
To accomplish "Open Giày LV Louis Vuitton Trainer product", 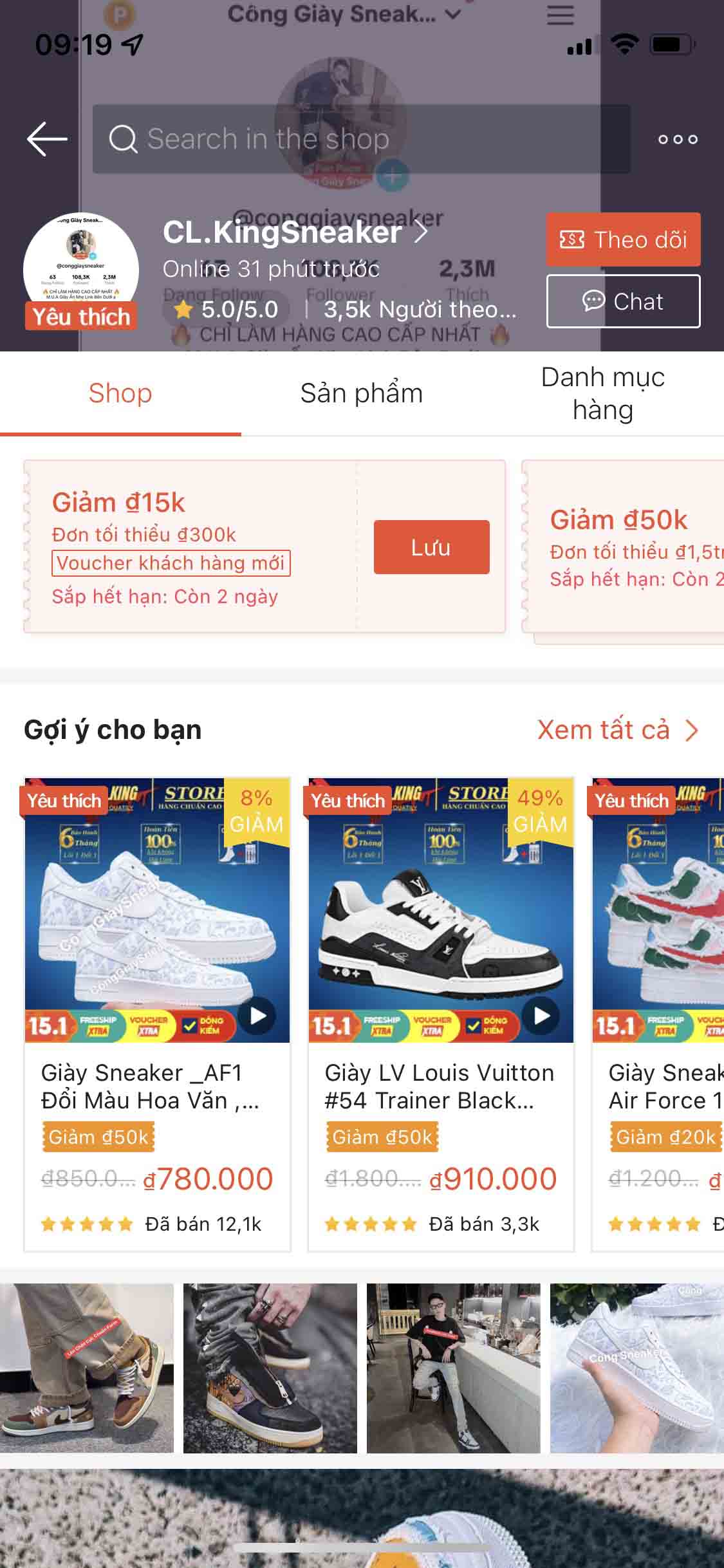I will pyautogui.click(x=441, y=1013).
